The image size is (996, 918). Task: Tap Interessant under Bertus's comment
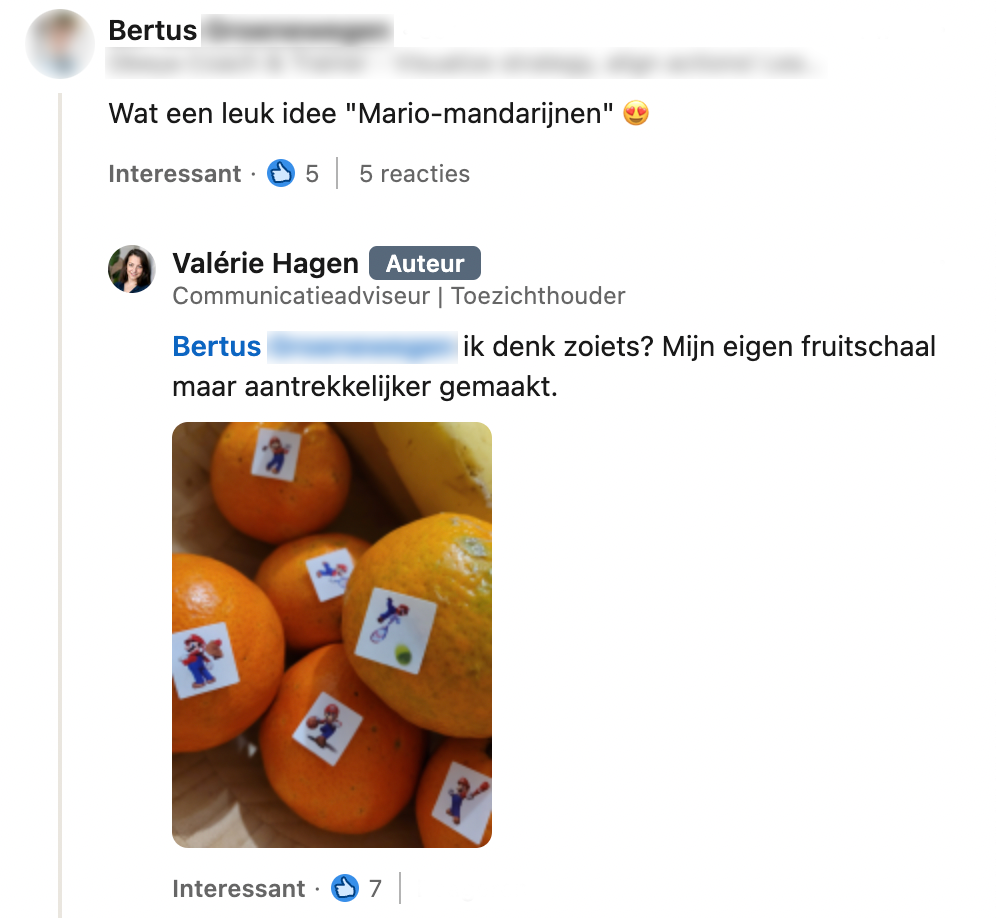tap(175, 173)
